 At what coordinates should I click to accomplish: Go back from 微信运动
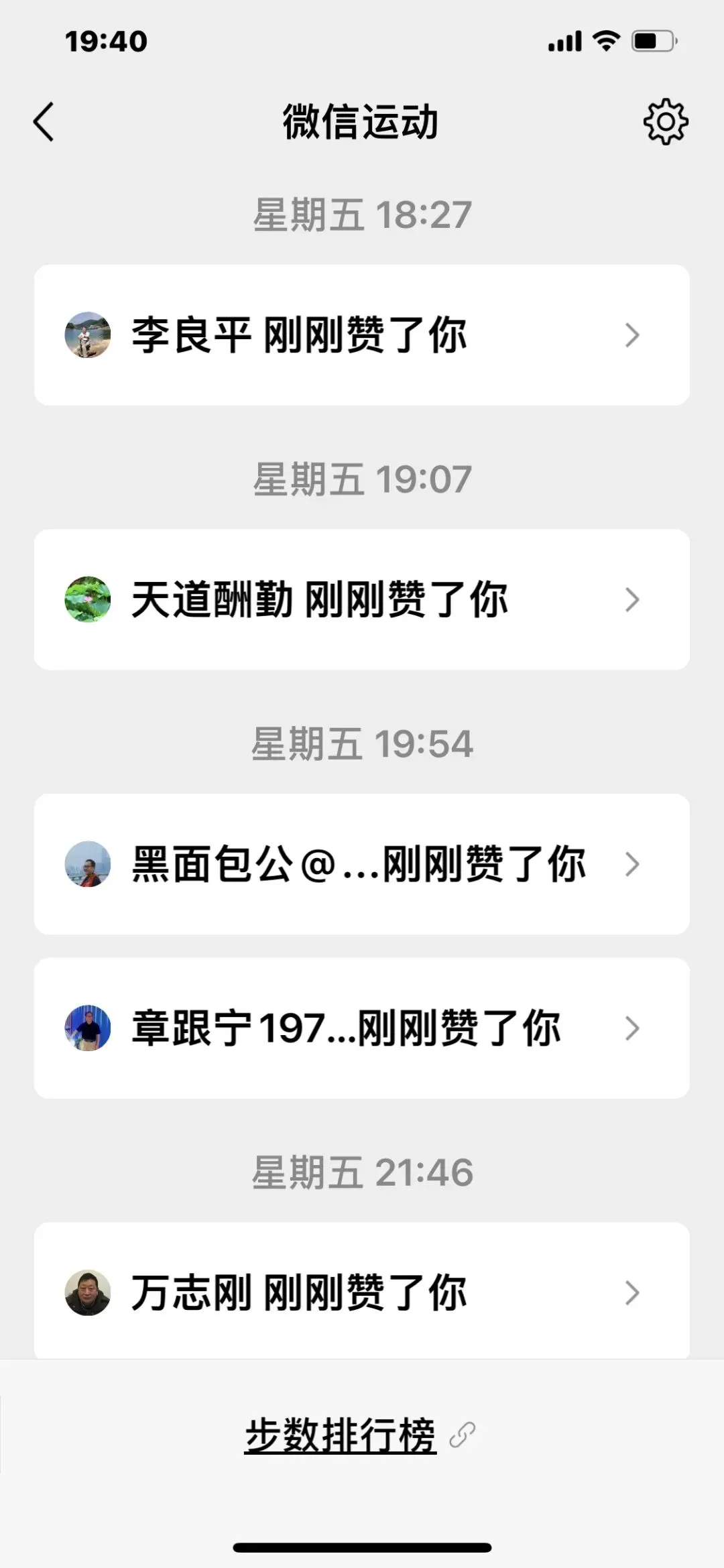tap(44, 122)
